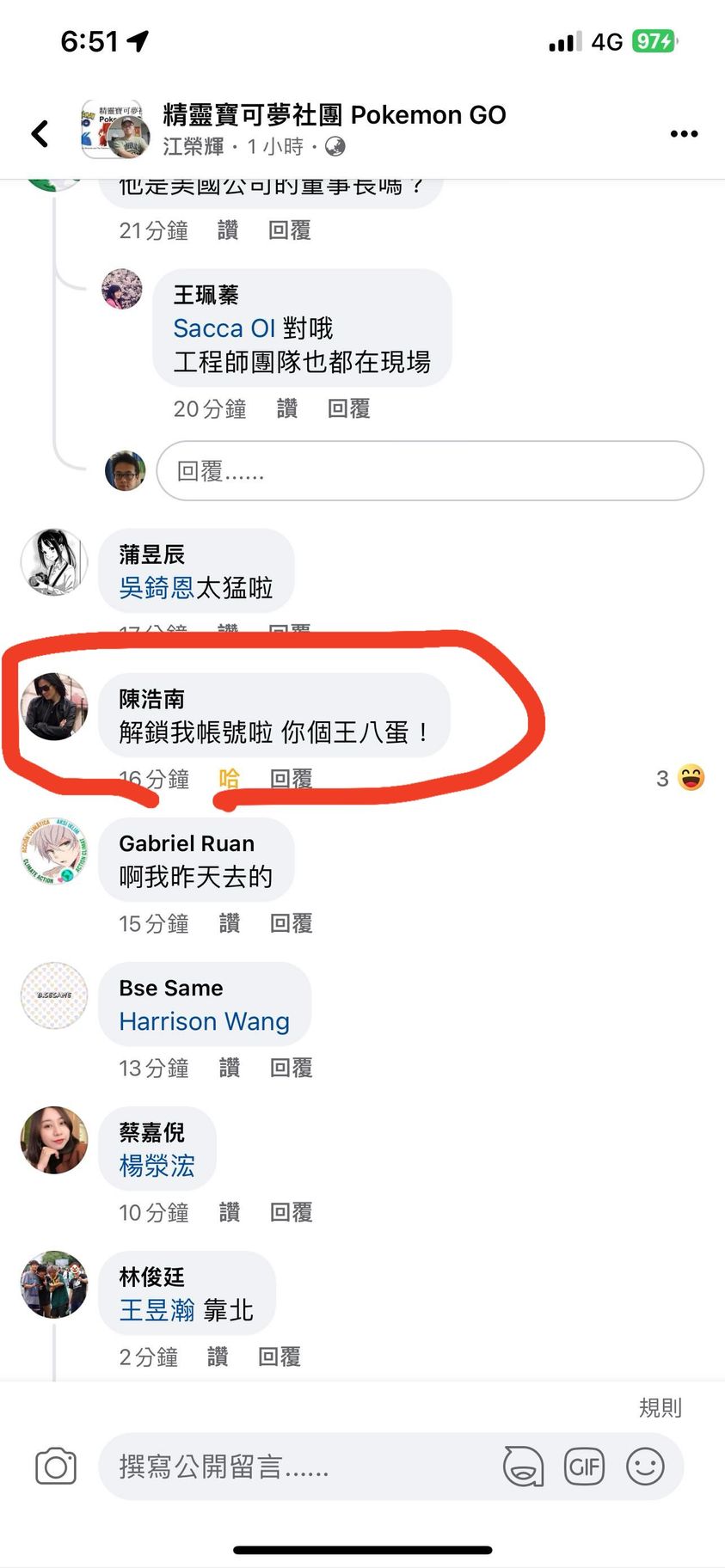Open the tagged 吳錡恩 profile link
Screen dimensions: 725x1568
click(157, 588)
